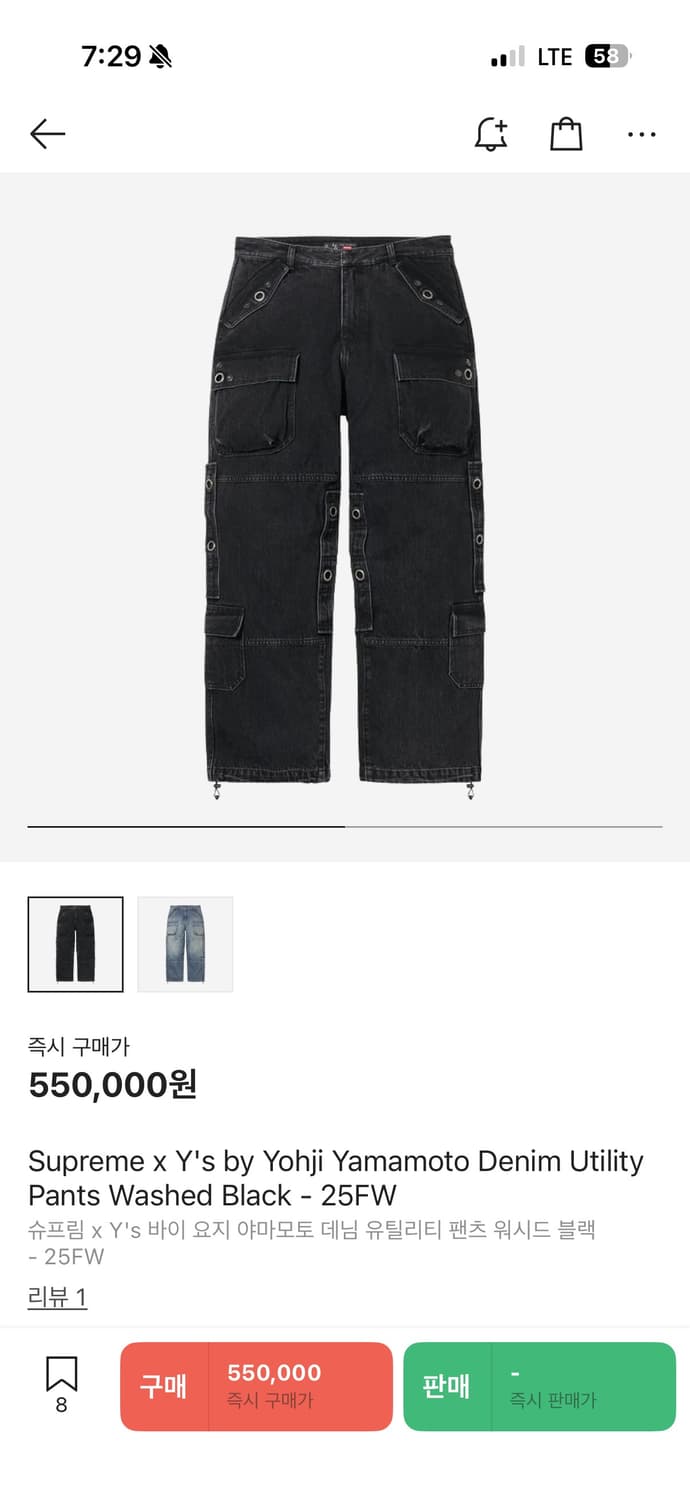The height and width of the screenshot is (1500, 690).
Task: Go back with the arrow icon
Action: click(x=47, y=134)
